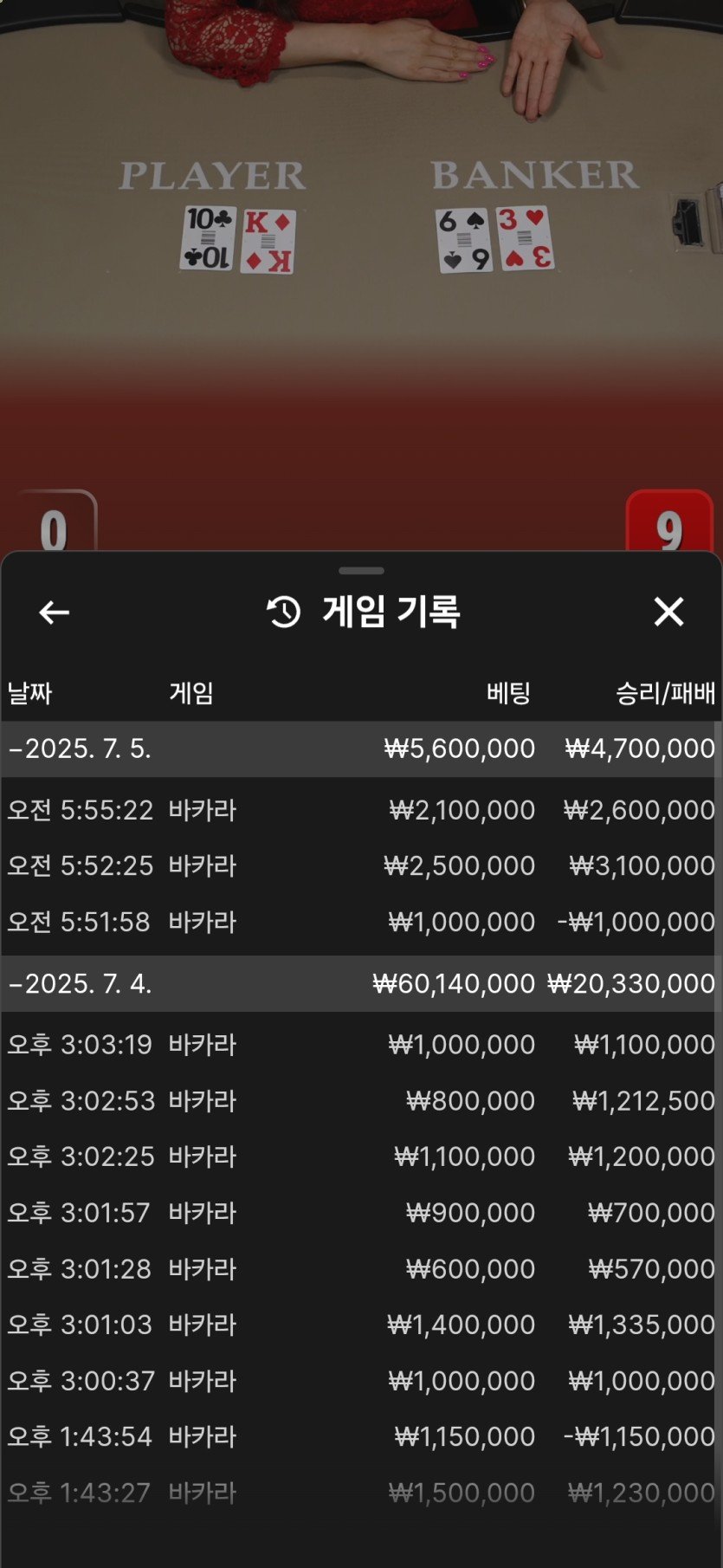Go back using the arrow icon
723x1568 pixels.
coord(55,612)
